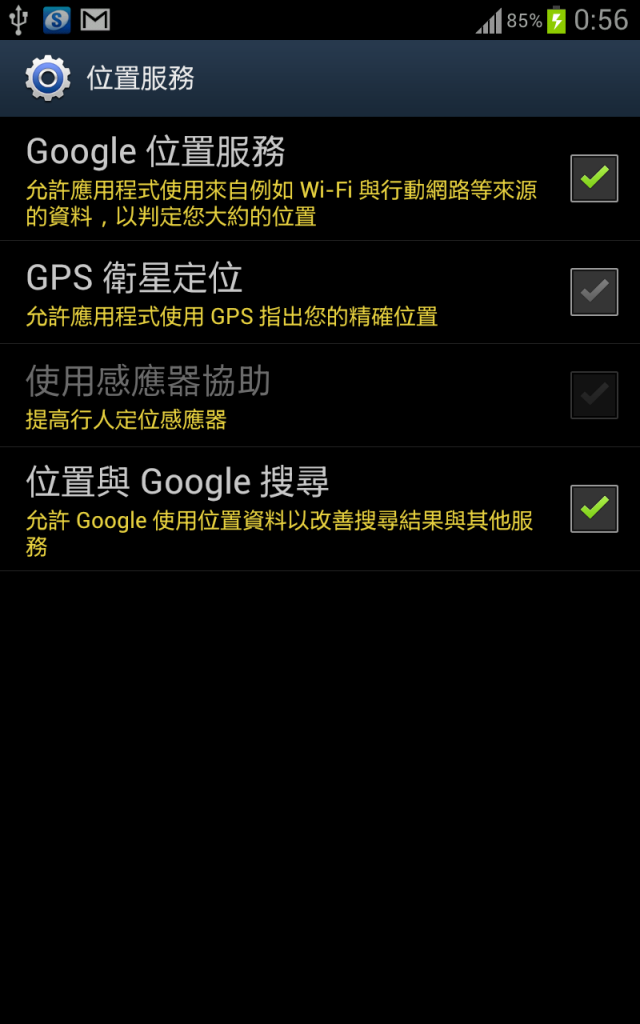
Task: Uncheck the Google 位置服務 checkbox
Action: click(594, 178)
